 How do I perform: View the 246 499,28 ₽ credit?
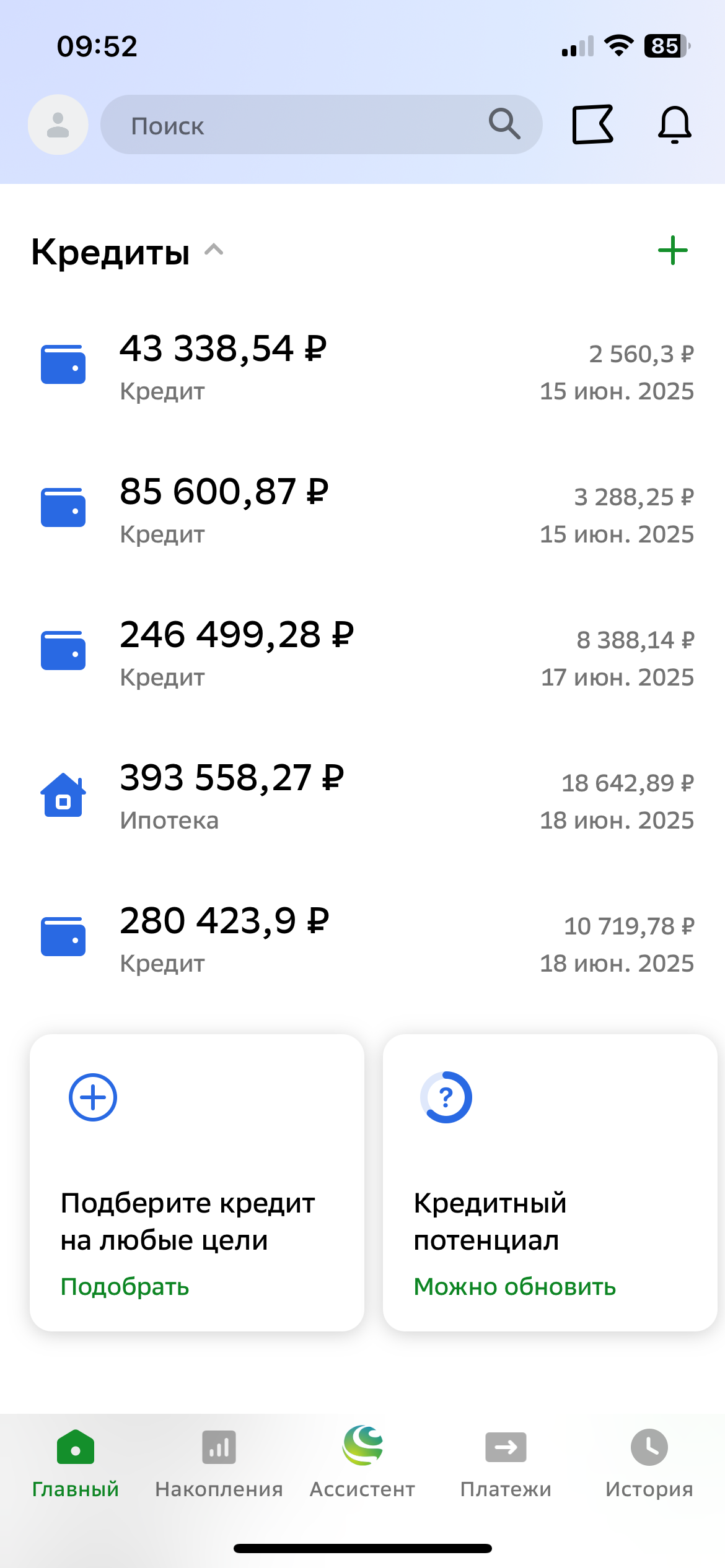tap(362, 654)
